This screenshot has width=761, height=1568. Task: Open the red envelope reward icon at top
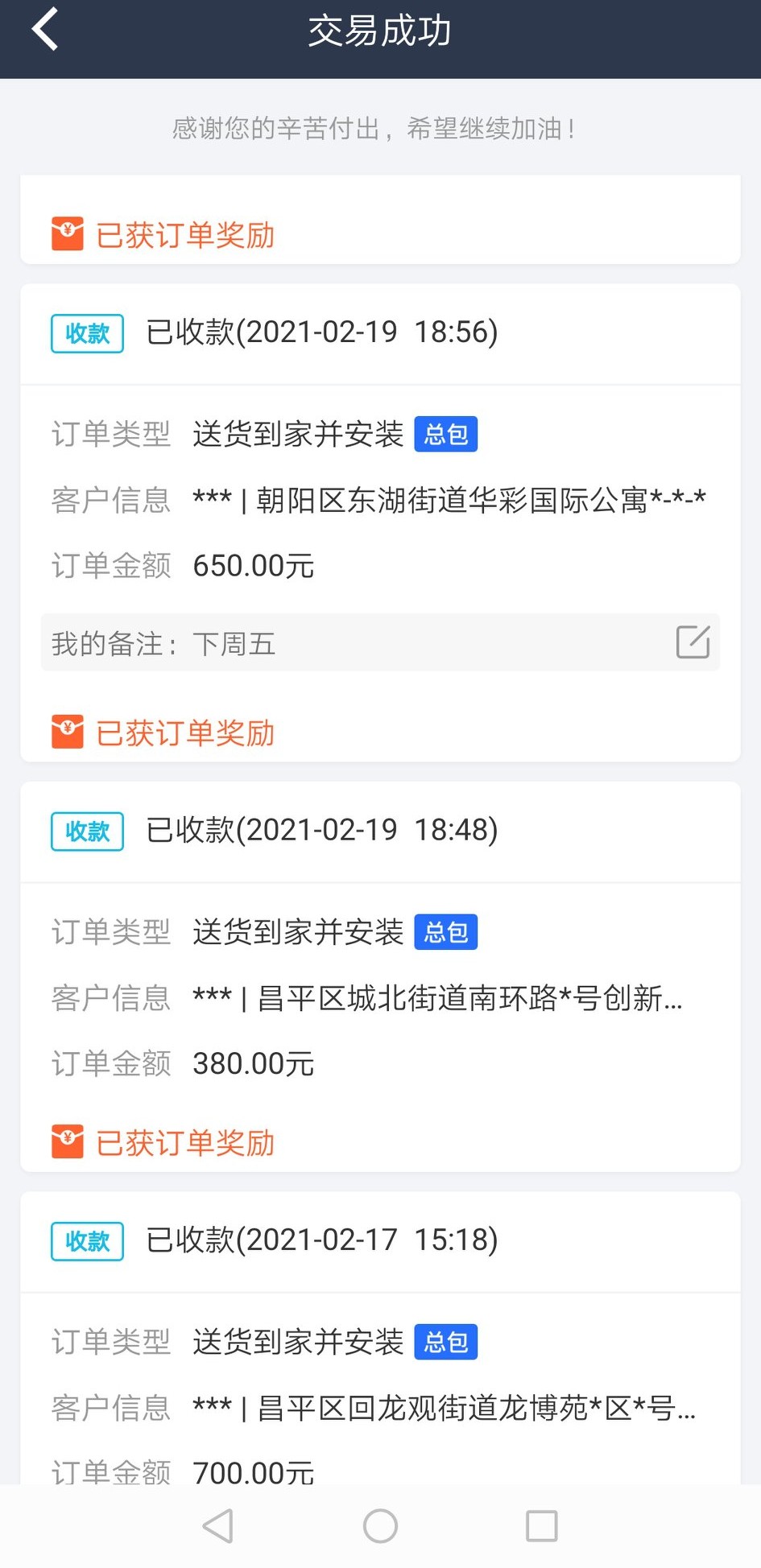[x=68, y=233]
